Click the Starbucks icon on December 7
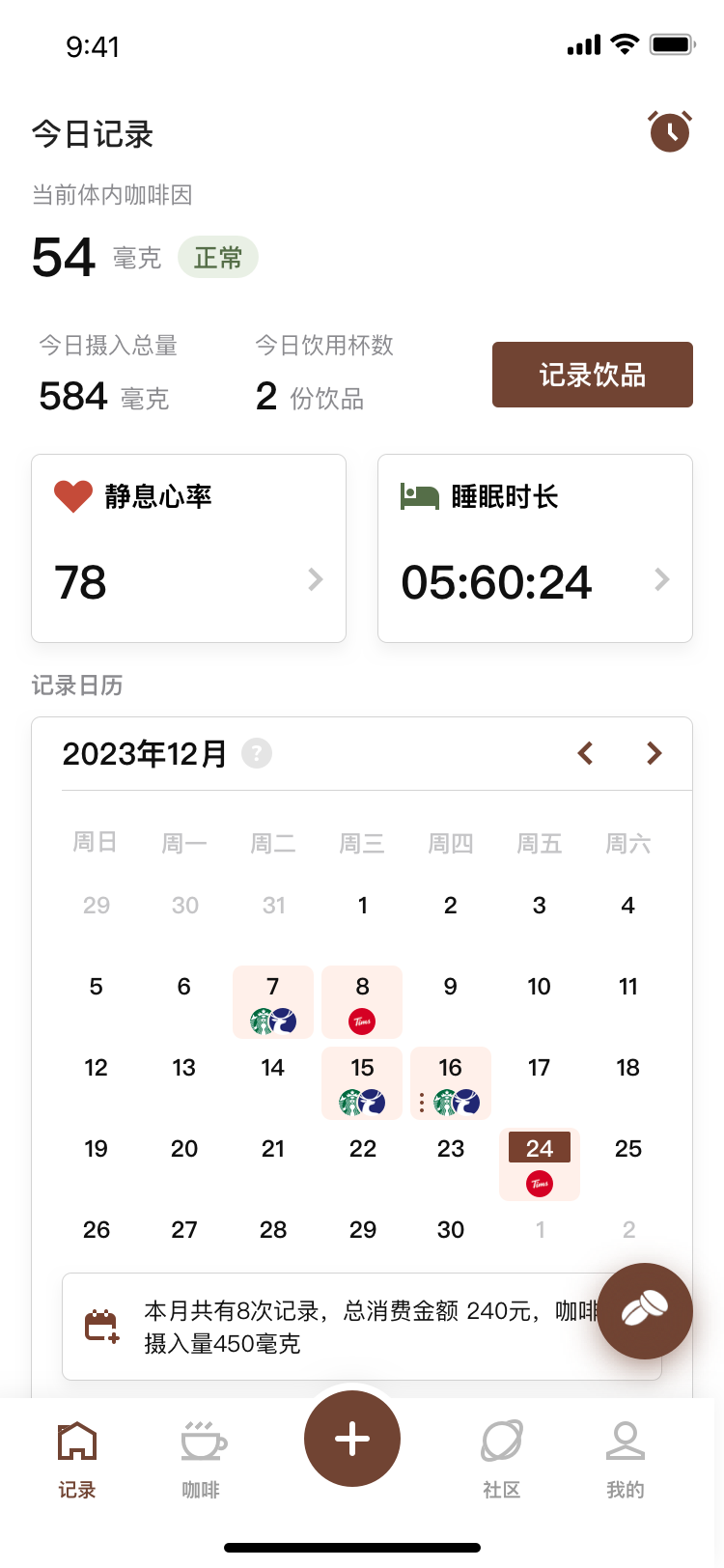 pyautogui.click(x=260, y=1020)
